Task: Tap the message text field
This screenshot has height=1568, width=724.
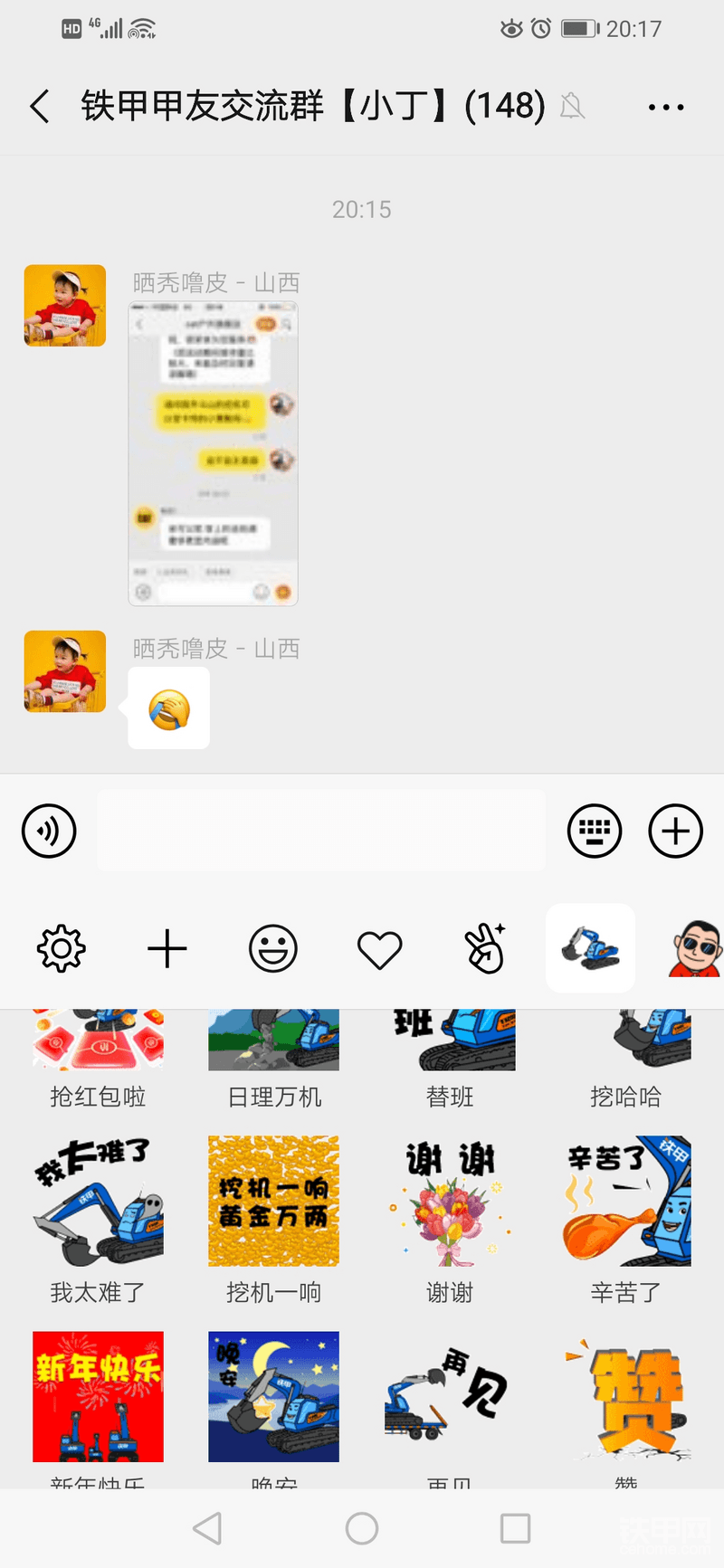Action: tap(321, 831)
